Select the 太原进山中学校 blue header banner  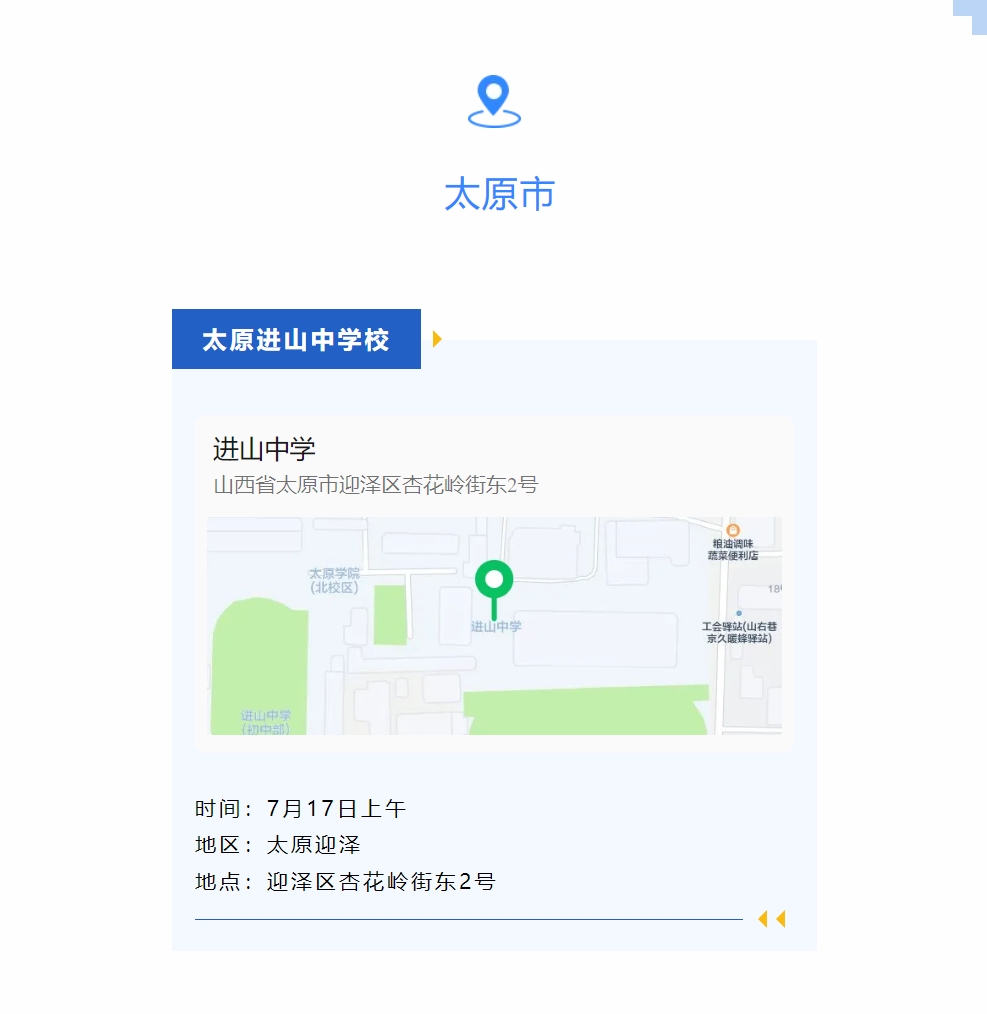(296, 339)
